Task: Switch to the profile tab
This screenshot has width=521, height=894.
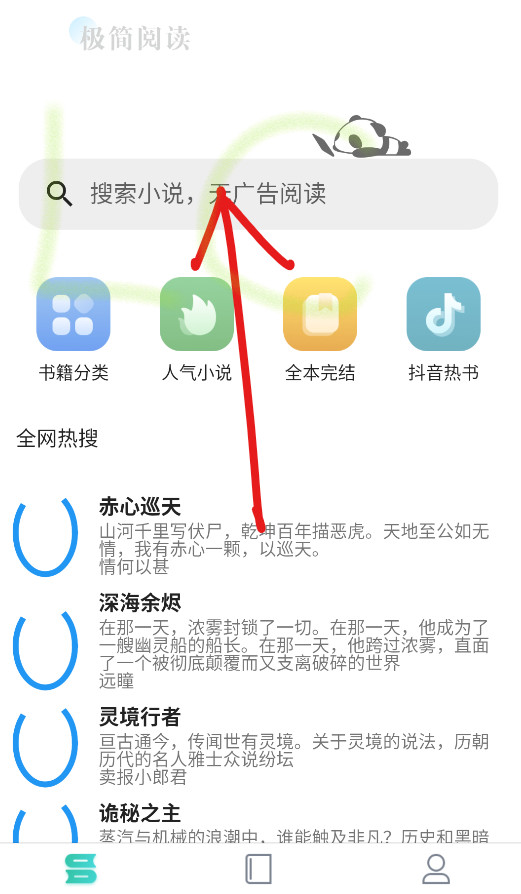Action: click(x=436, y=869)
